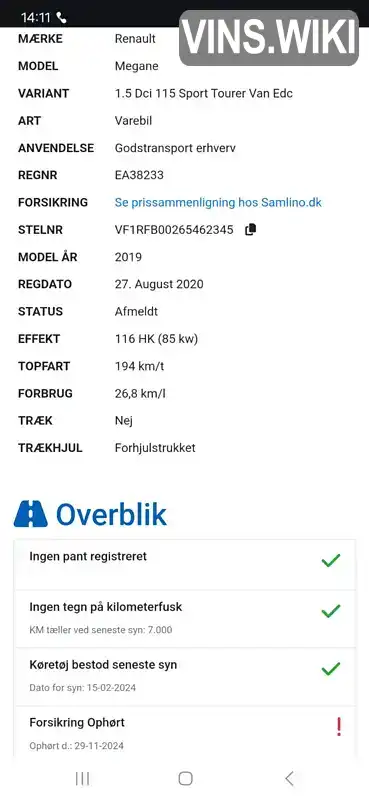Go back with the system back button
Viewport: 369px width, 800px height.
pyautogui.click(x=289, y=779)
